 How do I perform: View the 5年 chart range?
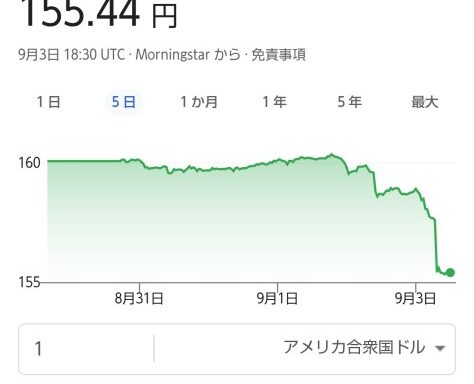click(350, 102)
